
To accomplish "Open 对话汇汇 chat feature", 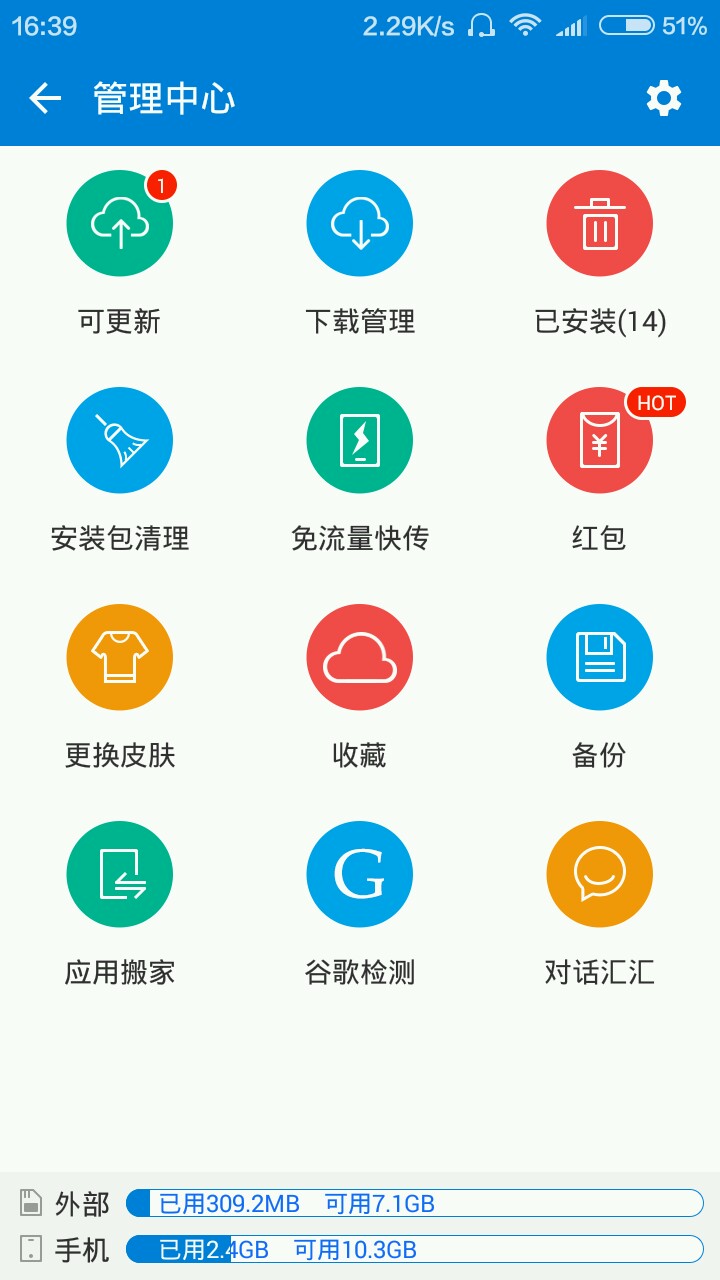I will (600, 875).
